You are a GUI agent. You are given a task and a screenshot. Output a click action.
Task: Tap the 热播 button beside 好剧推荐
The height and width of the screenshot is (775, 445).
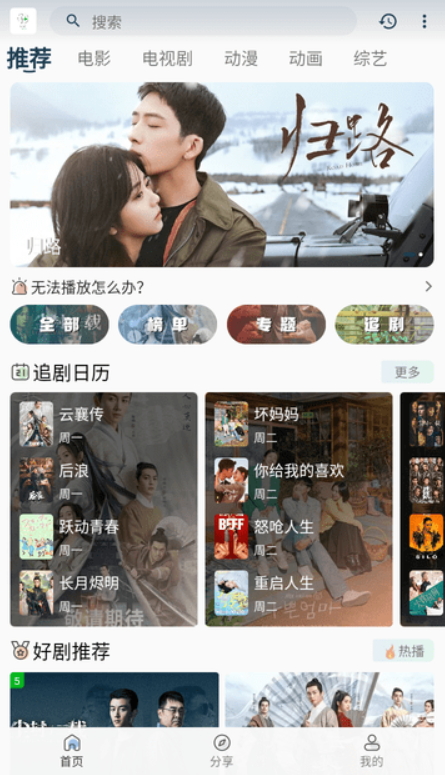403,651
